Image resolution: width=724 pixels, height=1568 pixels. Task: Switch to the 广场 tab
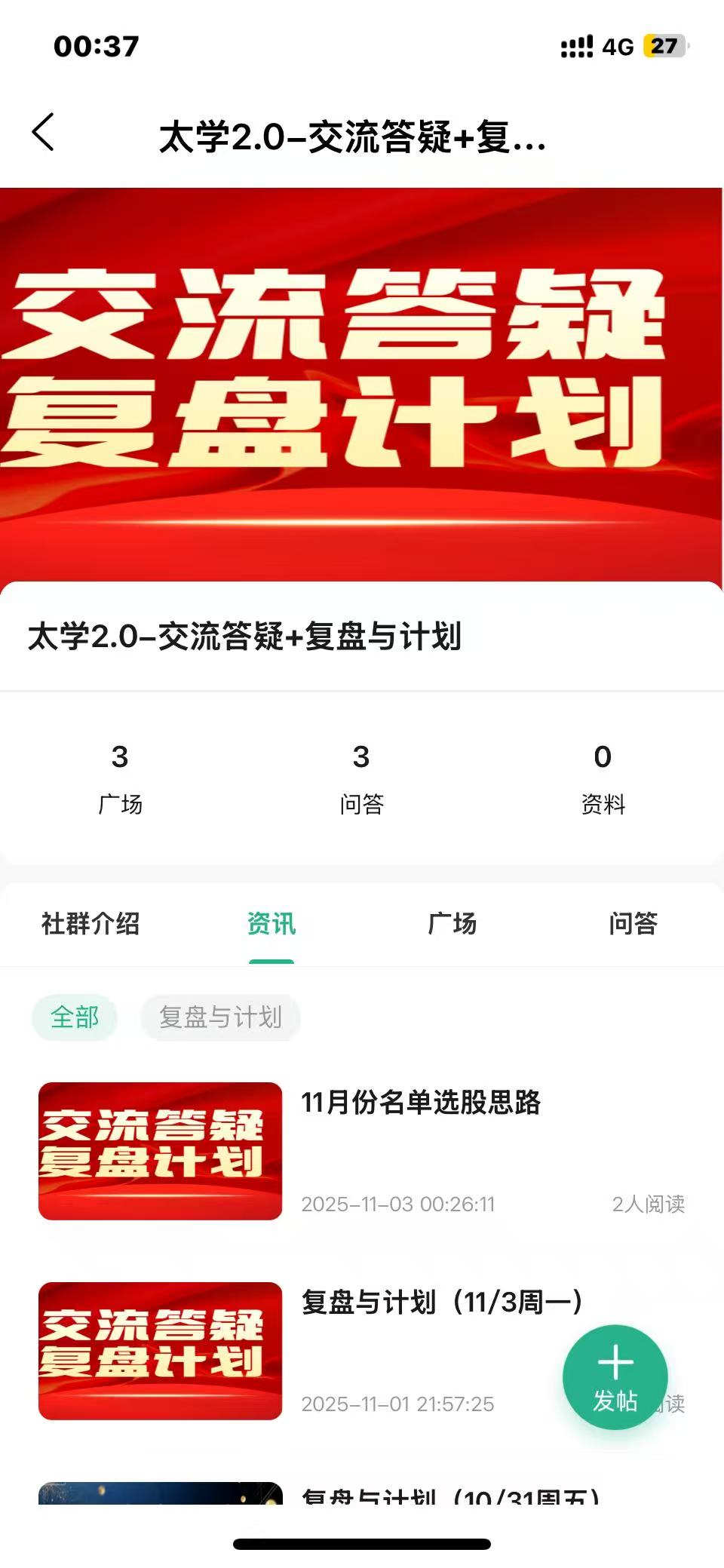(x=452, y=924)
